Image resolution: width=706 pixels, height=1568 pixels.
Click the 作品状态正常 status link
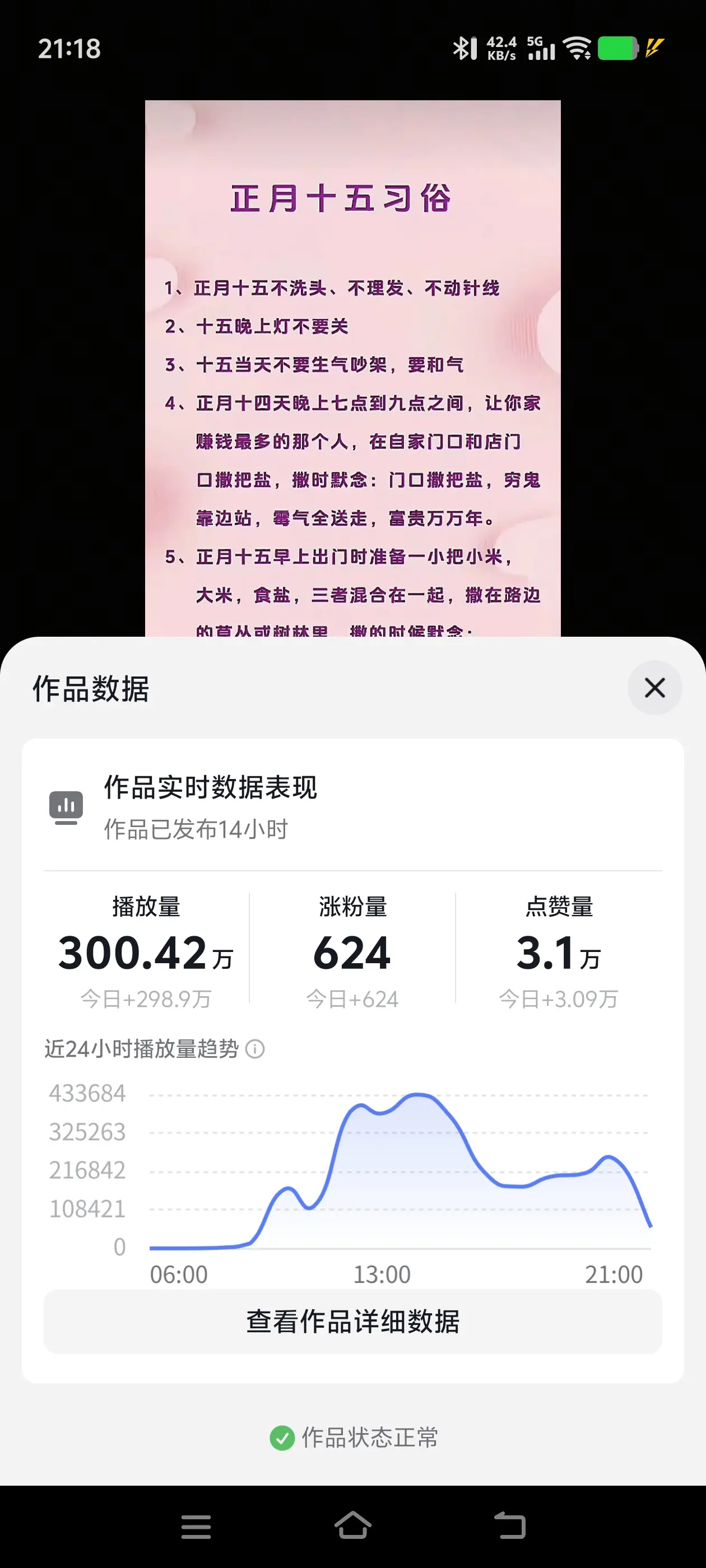369,1438
